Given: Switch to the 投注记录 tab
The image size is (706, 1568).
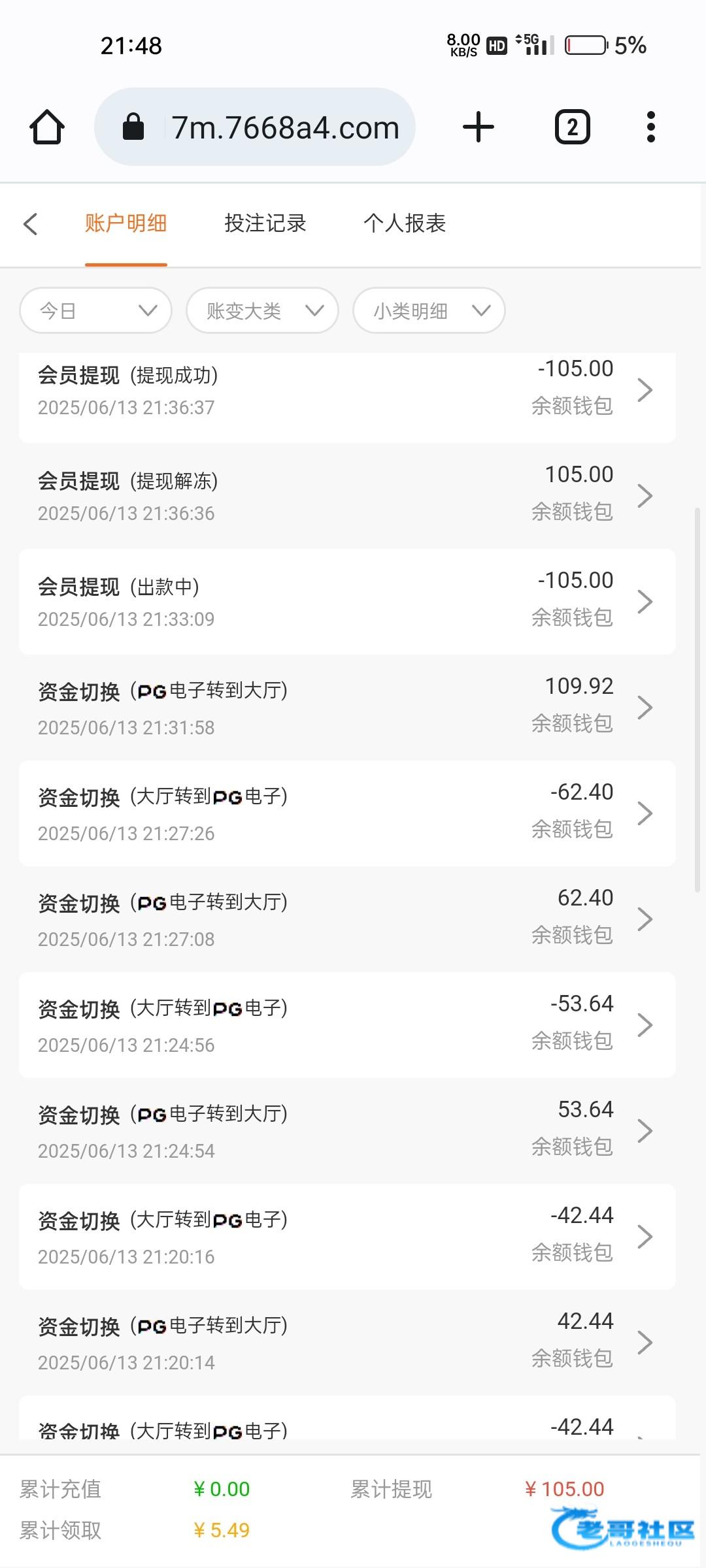Looking at the screenshot, I should click(x=265, y=223).
